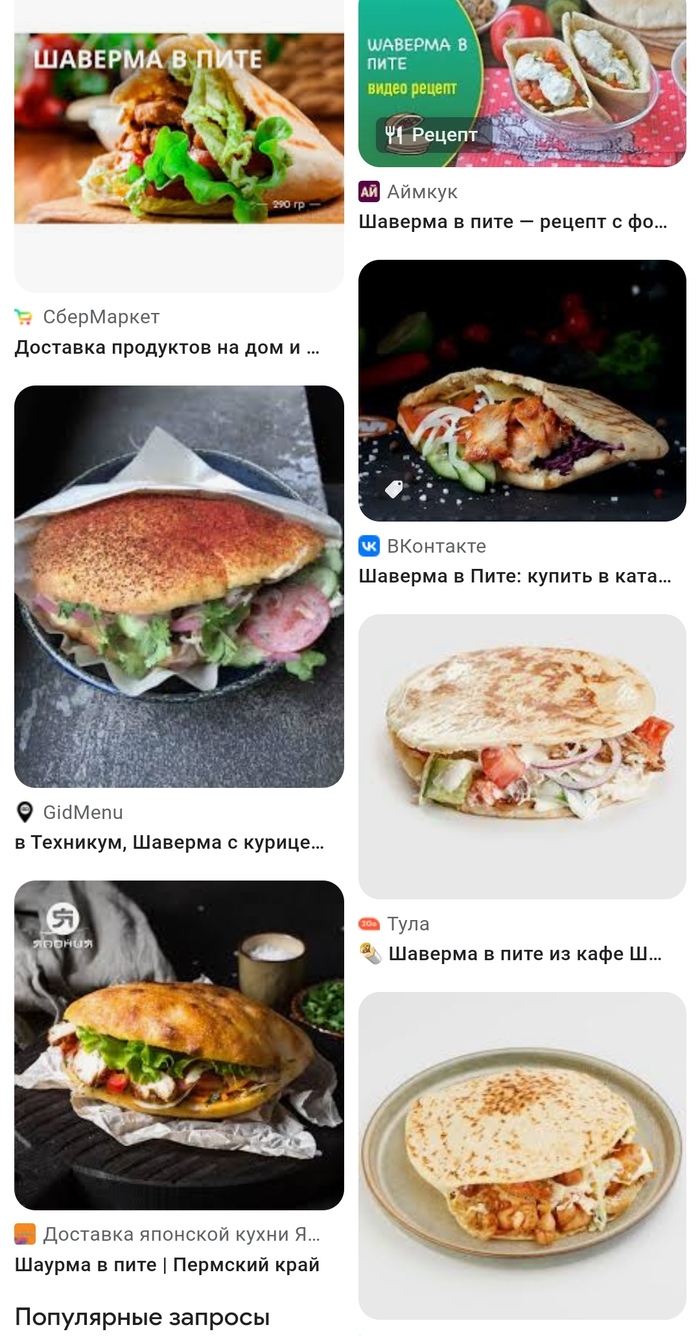This screenshot has width=700, height=1336.
Task: Follow the 'Шаверма в пите — рецепт с фо…' link
Action: point(512,222)
